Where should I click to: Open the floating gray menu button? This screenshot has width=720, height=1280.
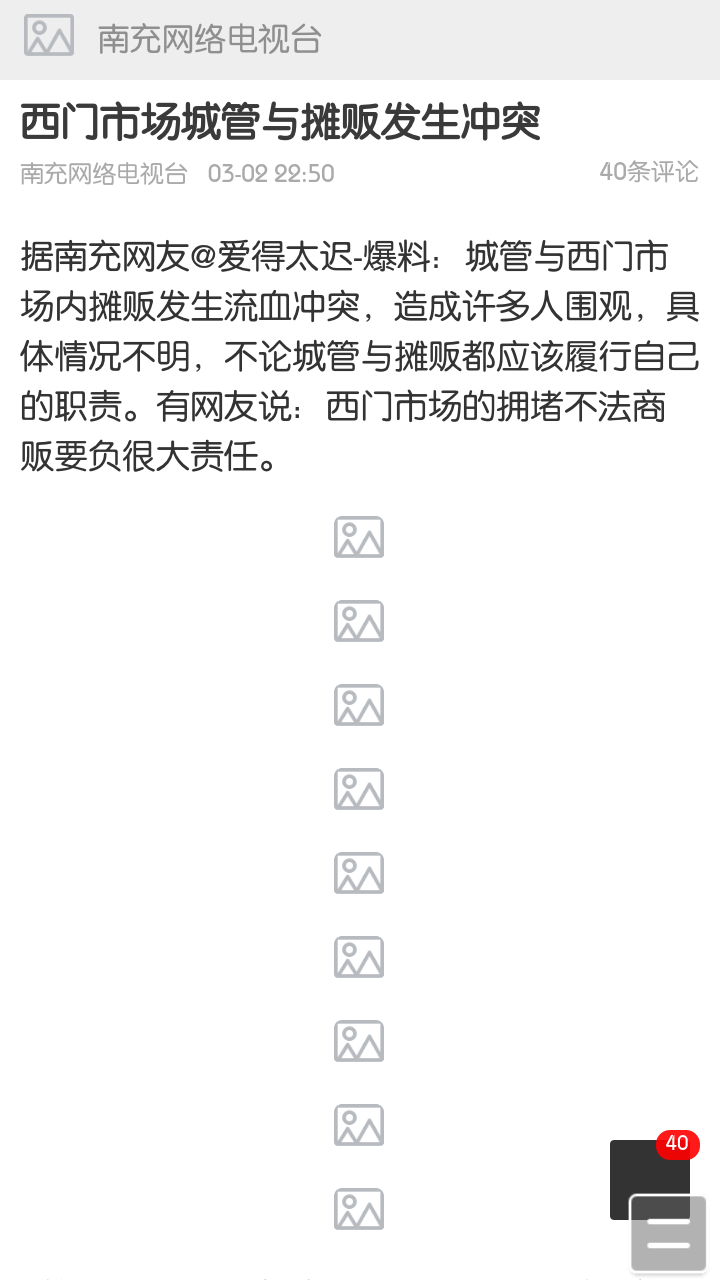(668, 1234)
